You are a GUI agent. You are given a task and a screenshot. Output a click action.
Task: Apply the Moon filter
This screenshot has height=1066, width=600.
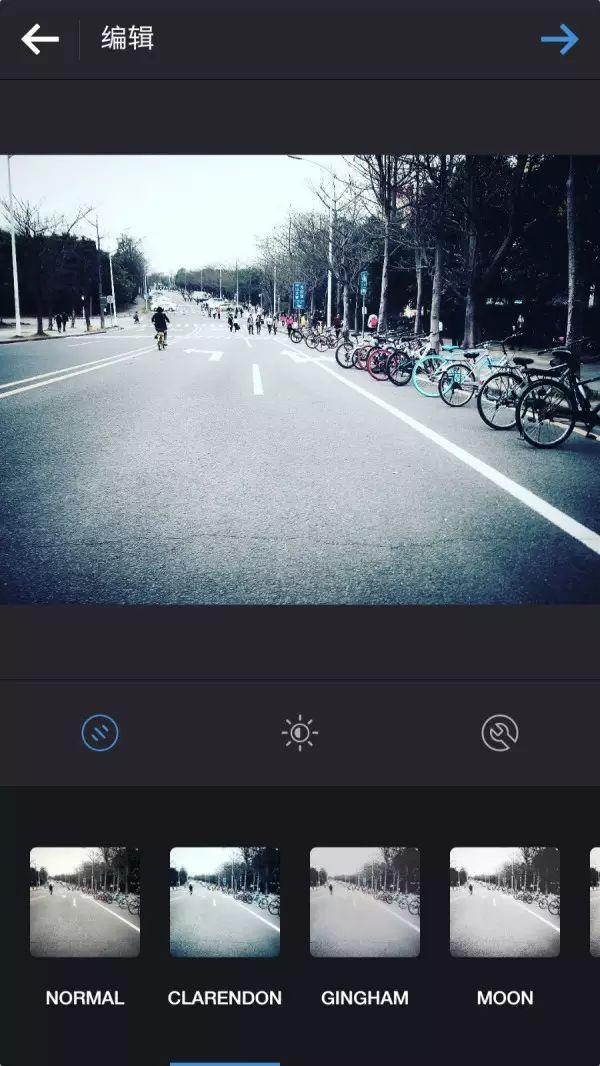point(505,902)
